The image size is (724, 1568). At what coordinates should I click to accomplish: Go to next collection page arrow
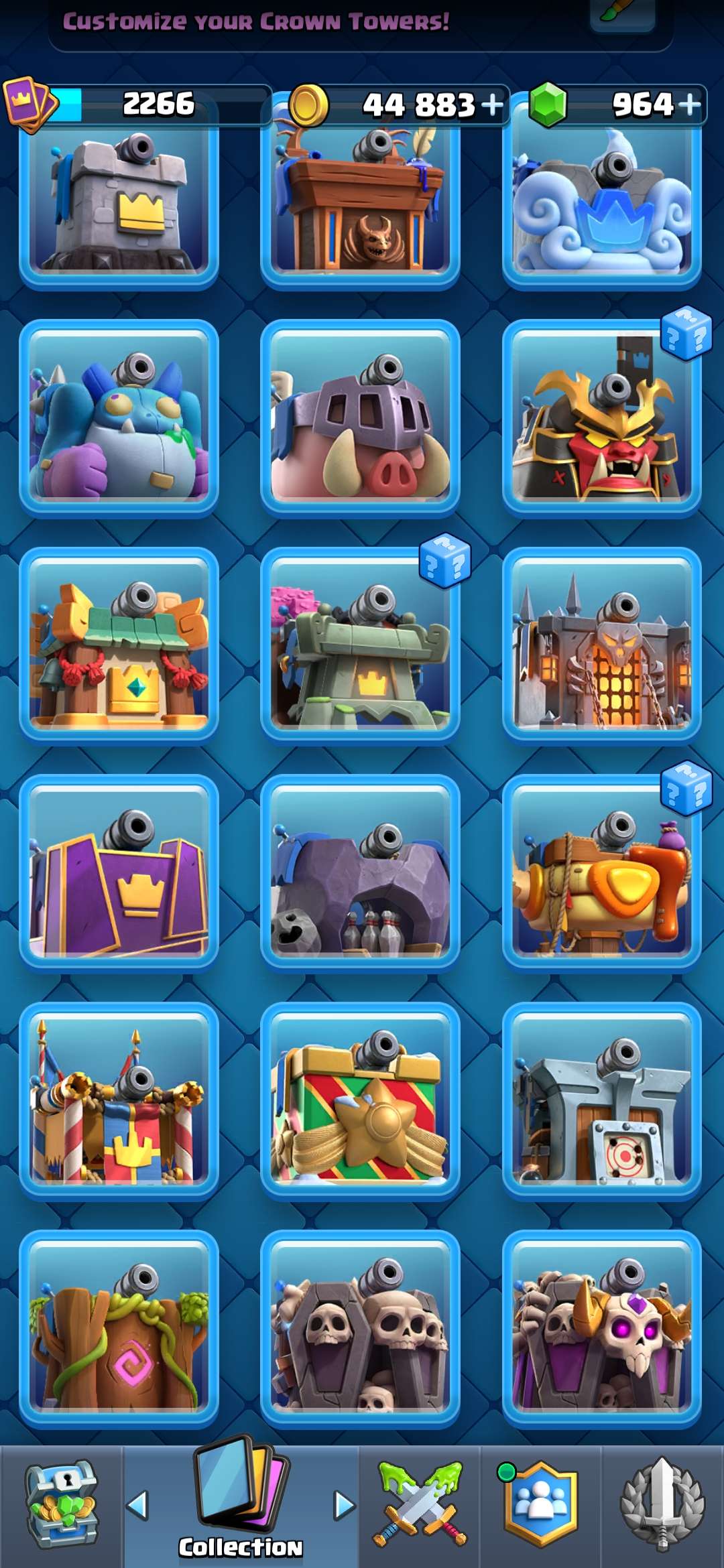pos(344,1505)
